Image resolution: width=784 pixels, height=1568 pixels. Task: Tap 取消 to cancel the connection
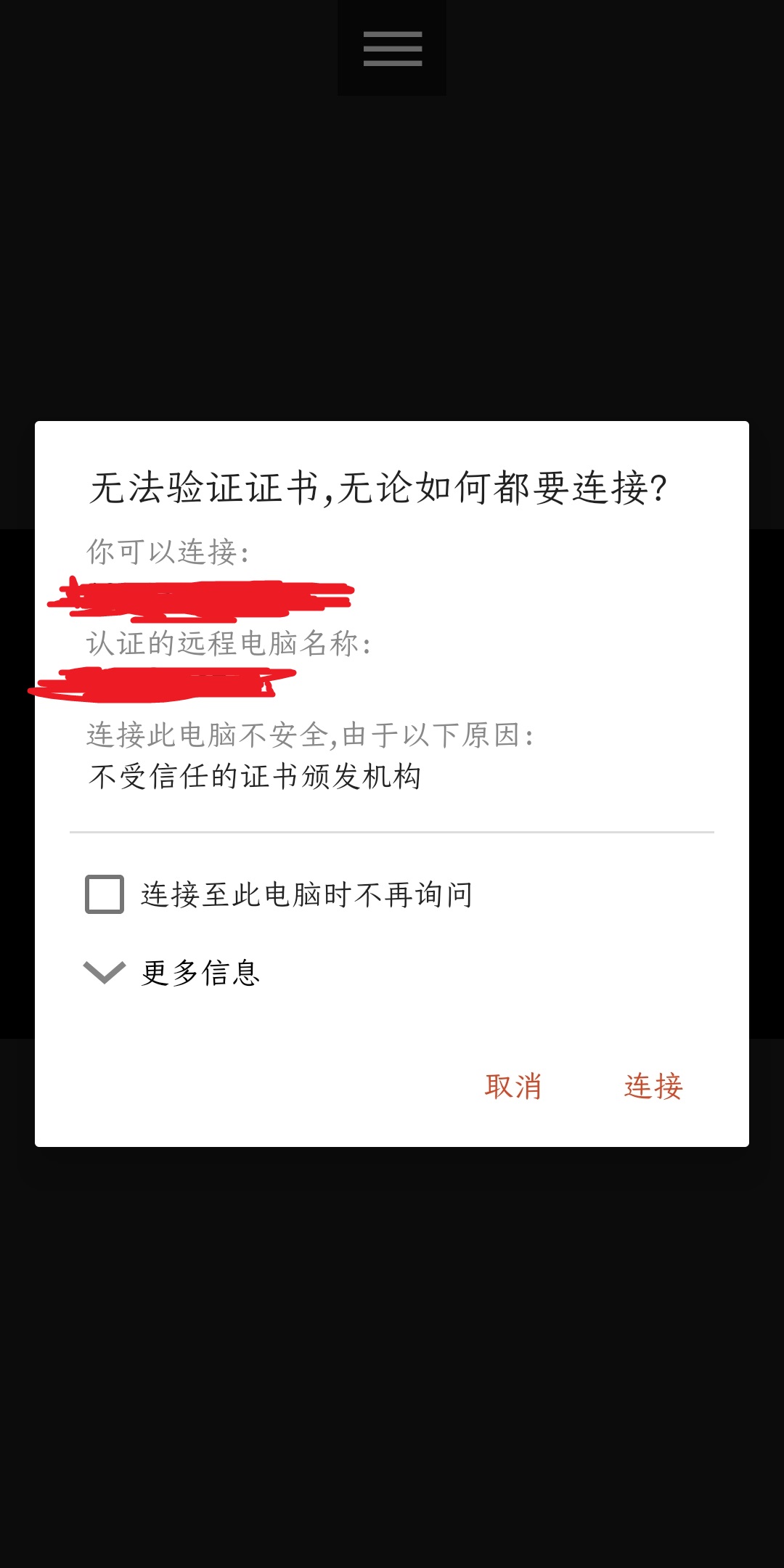point(513,1087)
